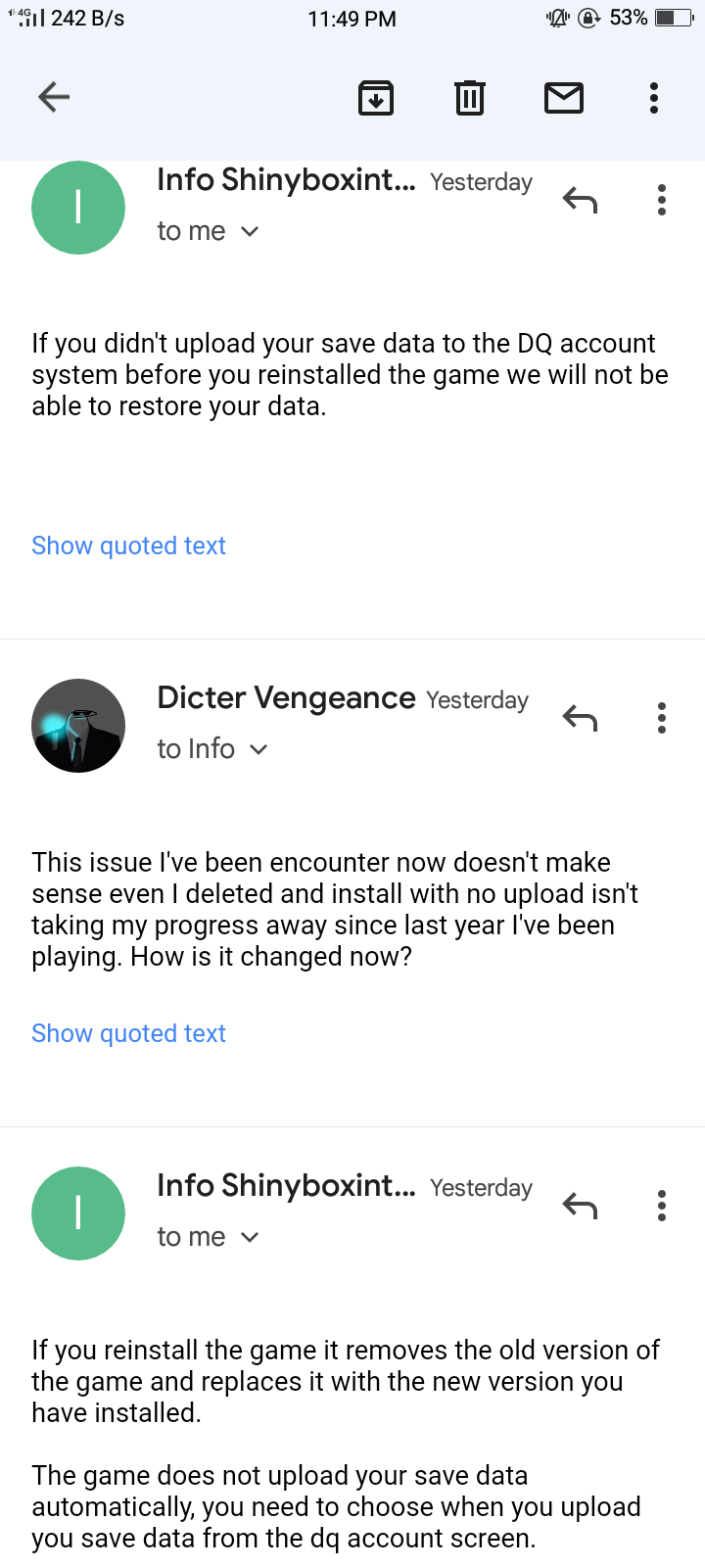
Task: Show quoted text under Dicter Vengeance's message
Action: (128, 1033)
